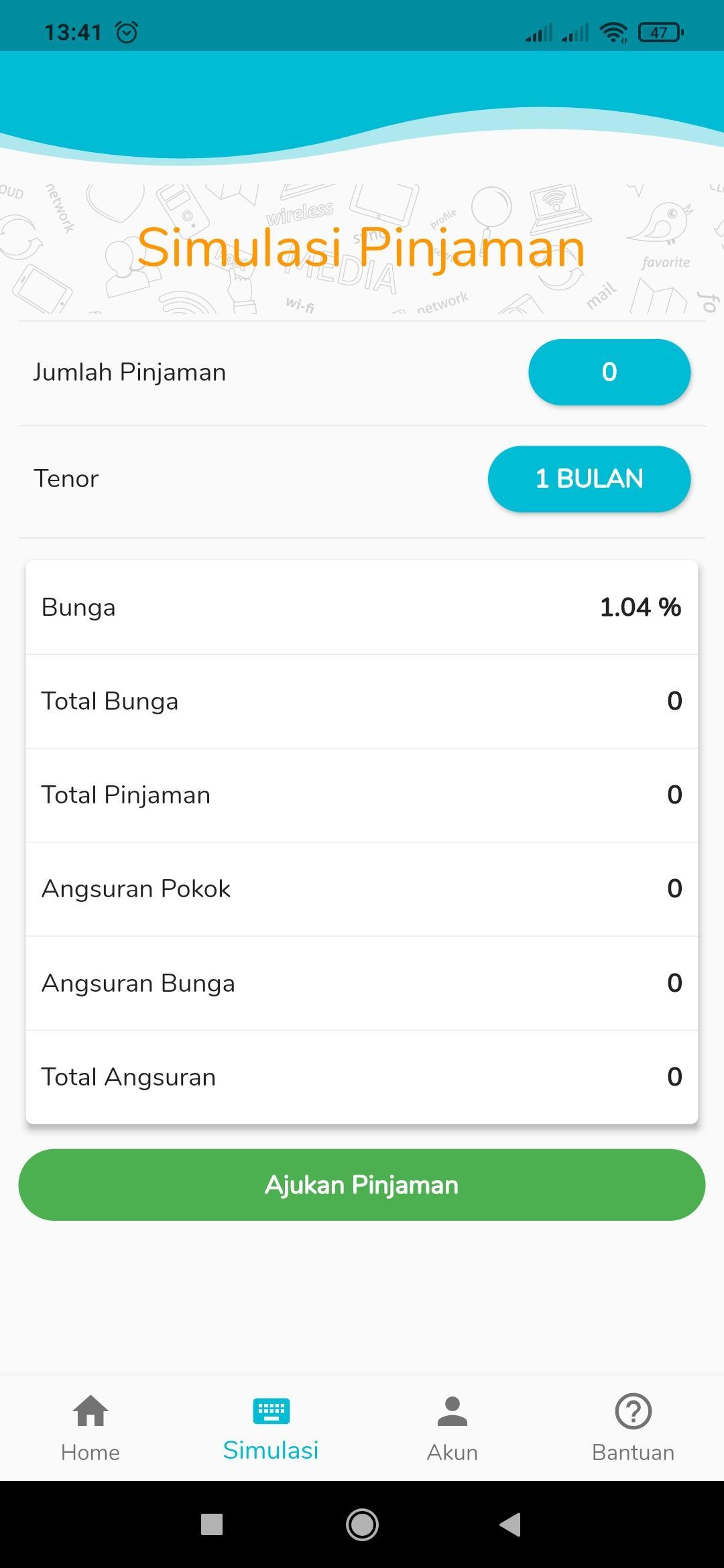Submit with the Ajukan Pinjaman button
This screenshot has width=724, height=1568.
click(x=362, y=1185)
